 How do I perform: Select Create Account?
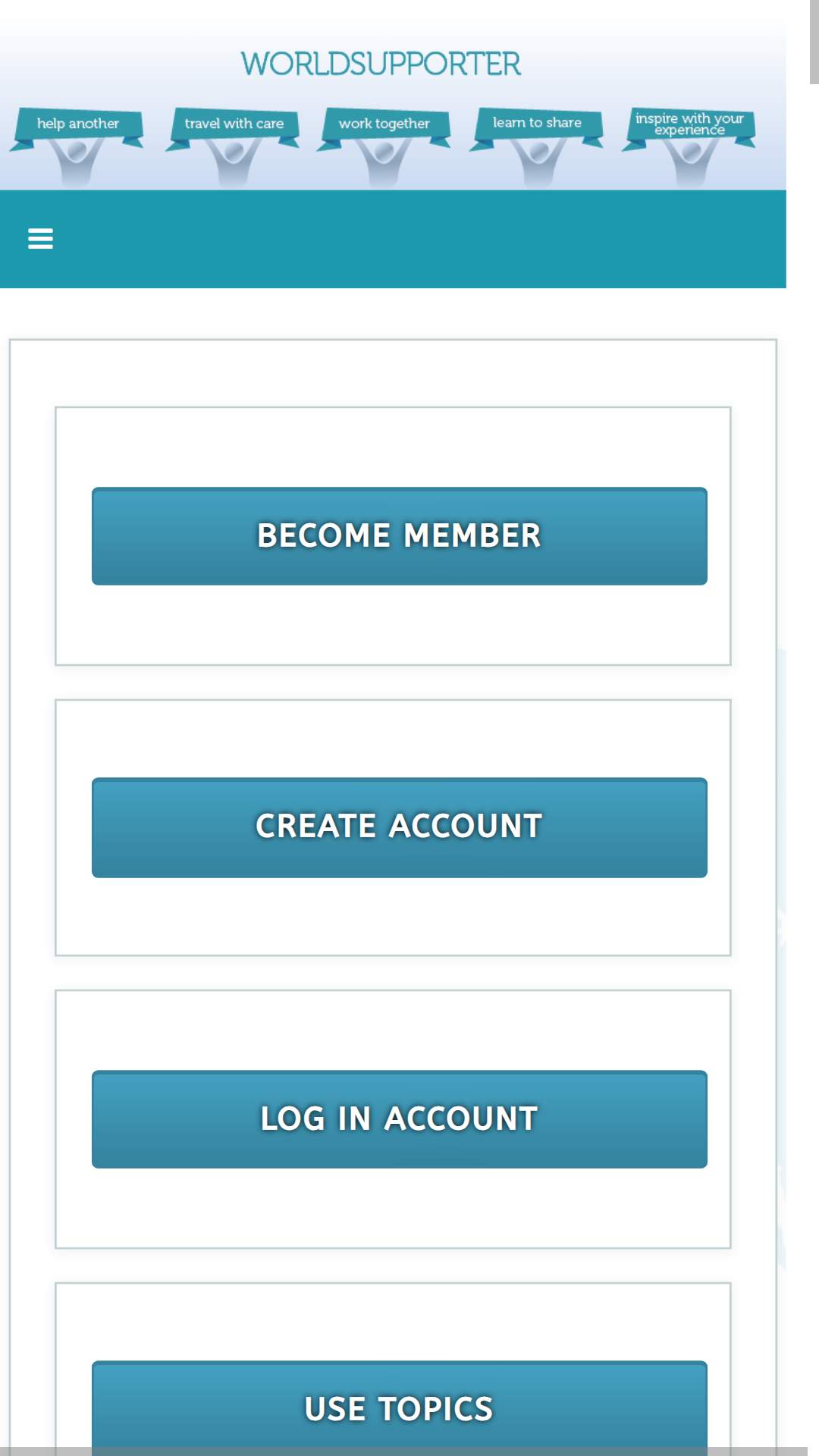click(400, 827)
